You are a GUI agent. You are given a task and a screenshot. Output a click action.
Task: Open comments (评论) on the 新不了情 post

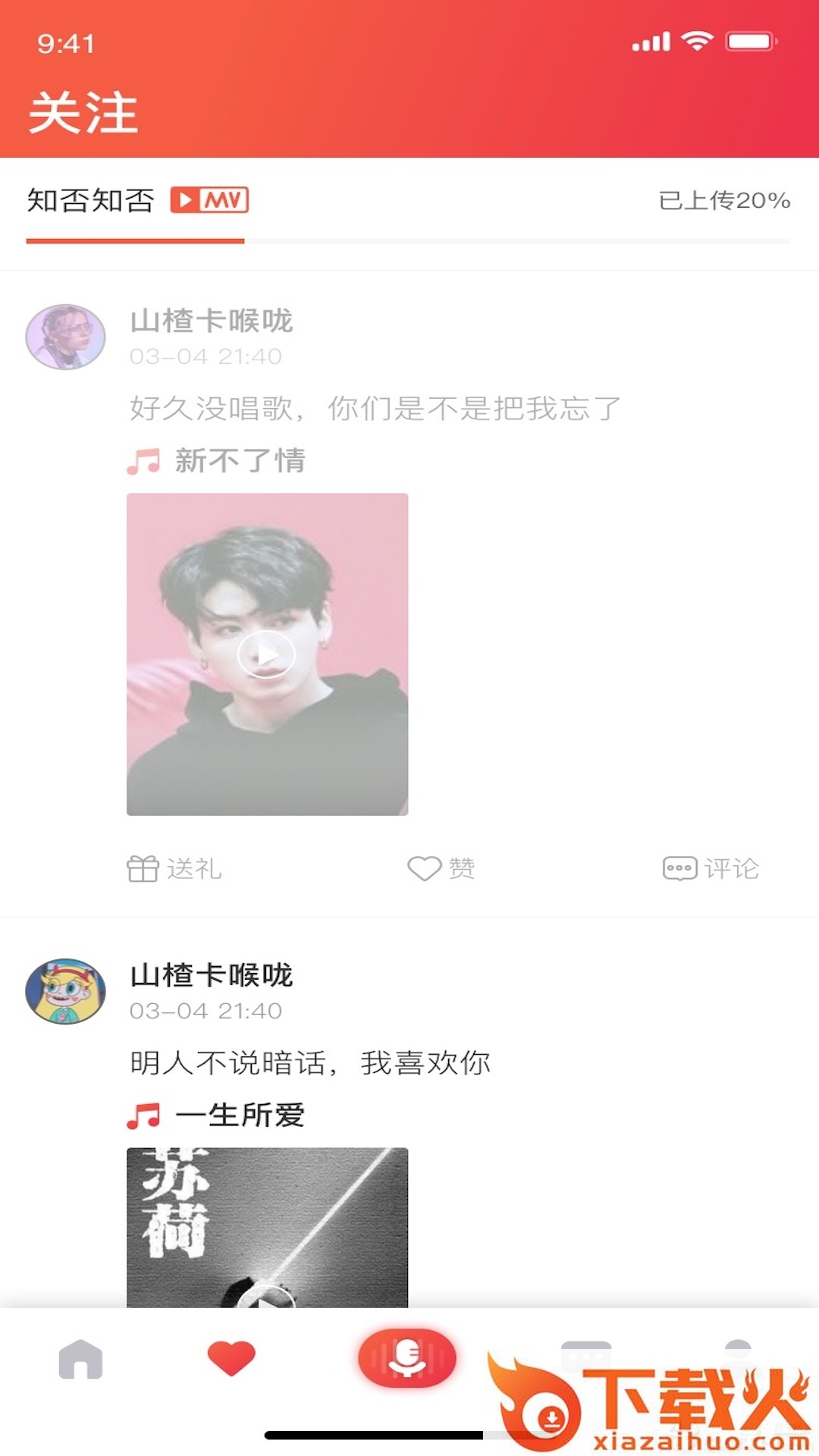click(711, 868)
